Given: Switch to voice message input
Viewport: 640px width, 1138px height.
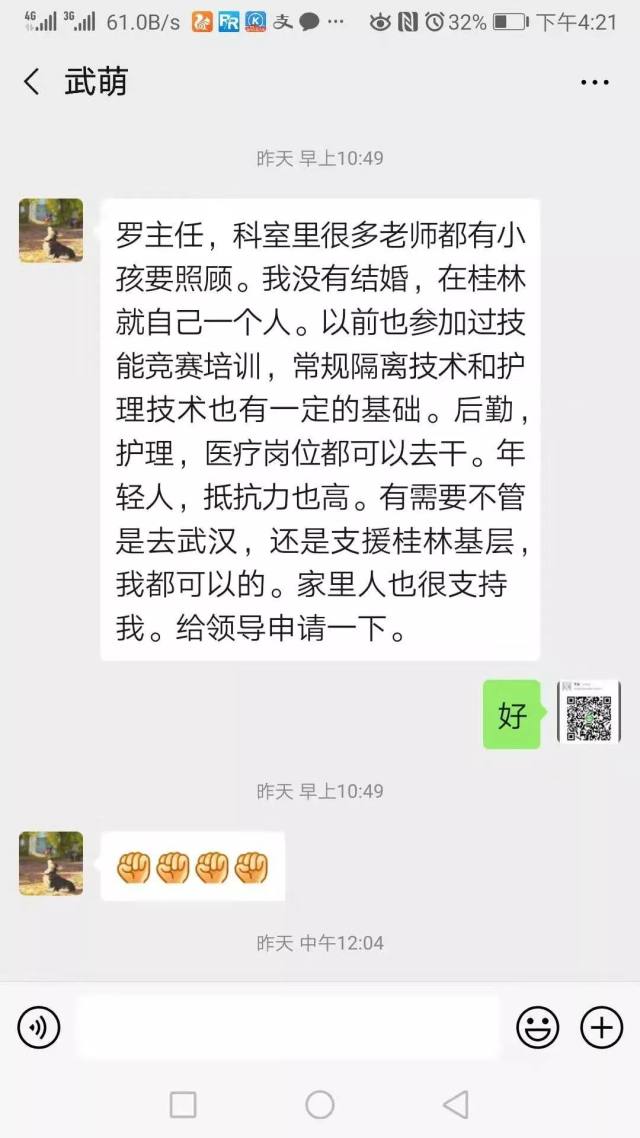Looking at the screenshot, I should (x=39, y=1027).
